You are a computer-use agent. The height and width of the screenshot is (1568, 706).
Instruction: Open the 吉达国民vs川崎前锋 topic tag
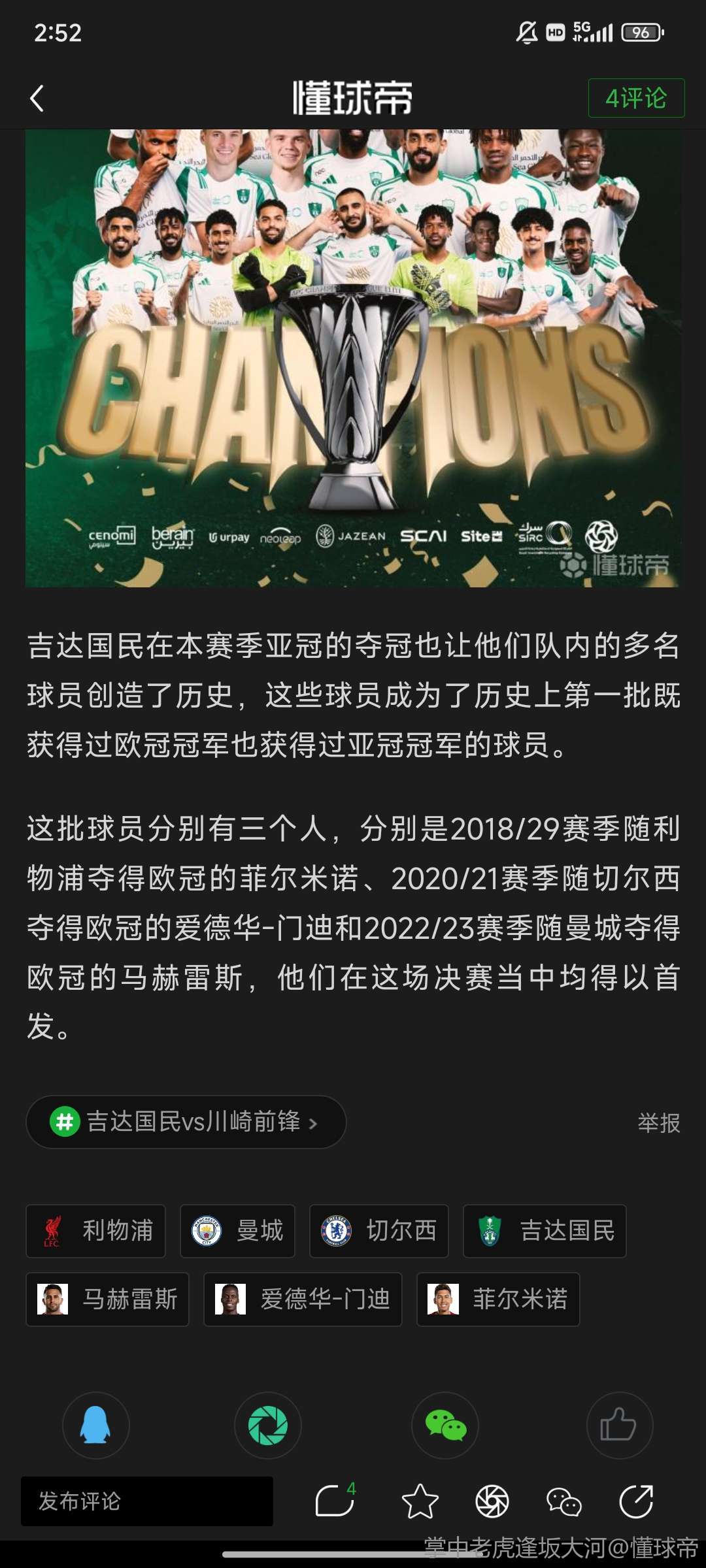[186, 1122]
